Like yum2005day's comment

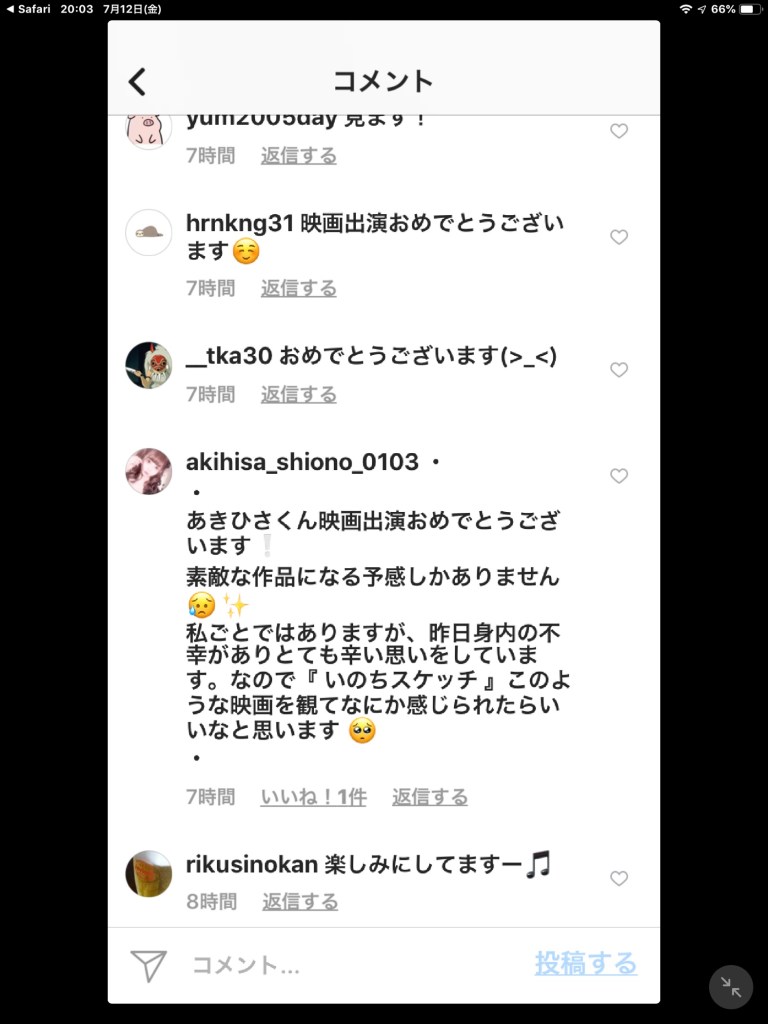(619, 131)
